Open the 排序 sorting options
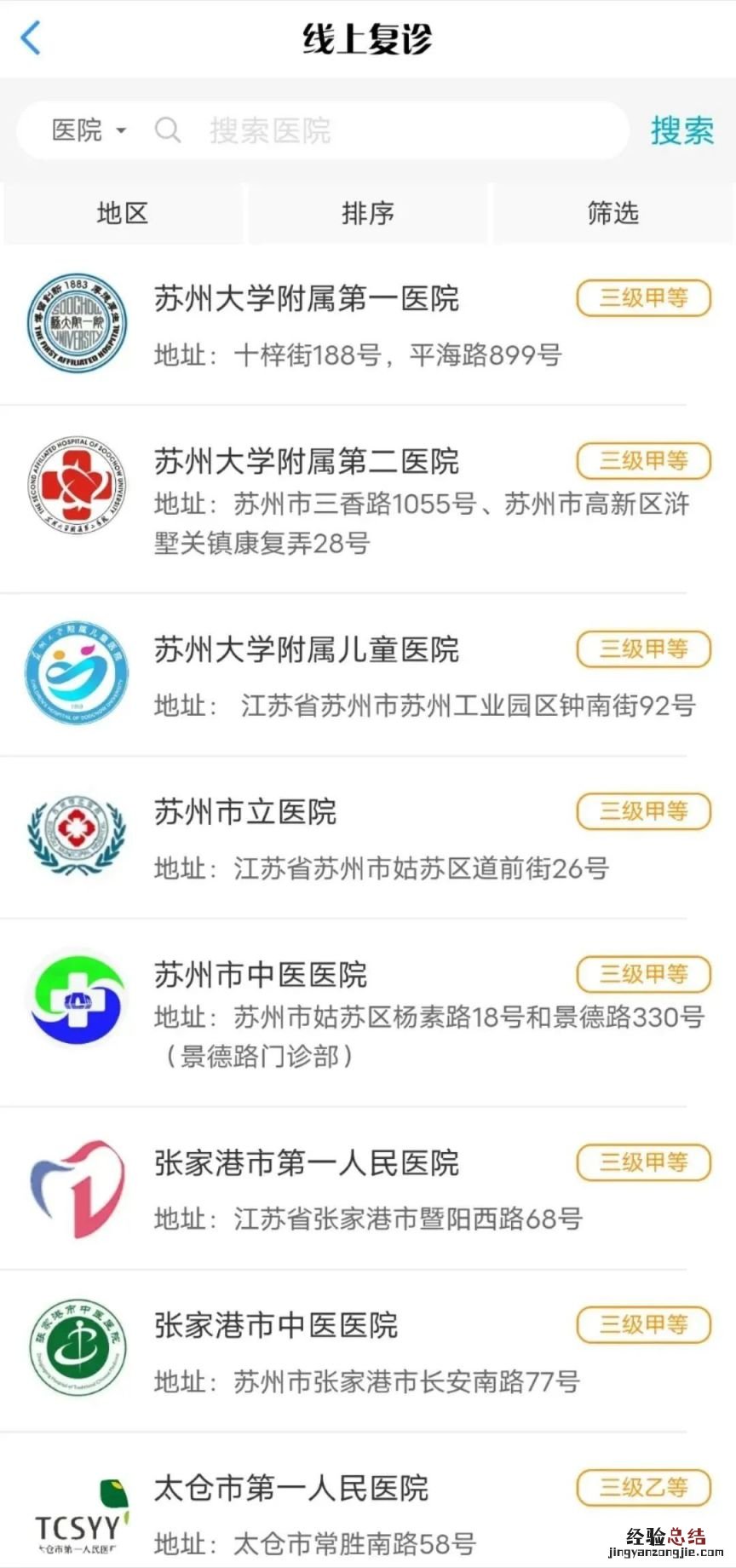Image resolution: width=736 pixels, height=1568 pixels. pyautogui.click(x=368, y=213)
